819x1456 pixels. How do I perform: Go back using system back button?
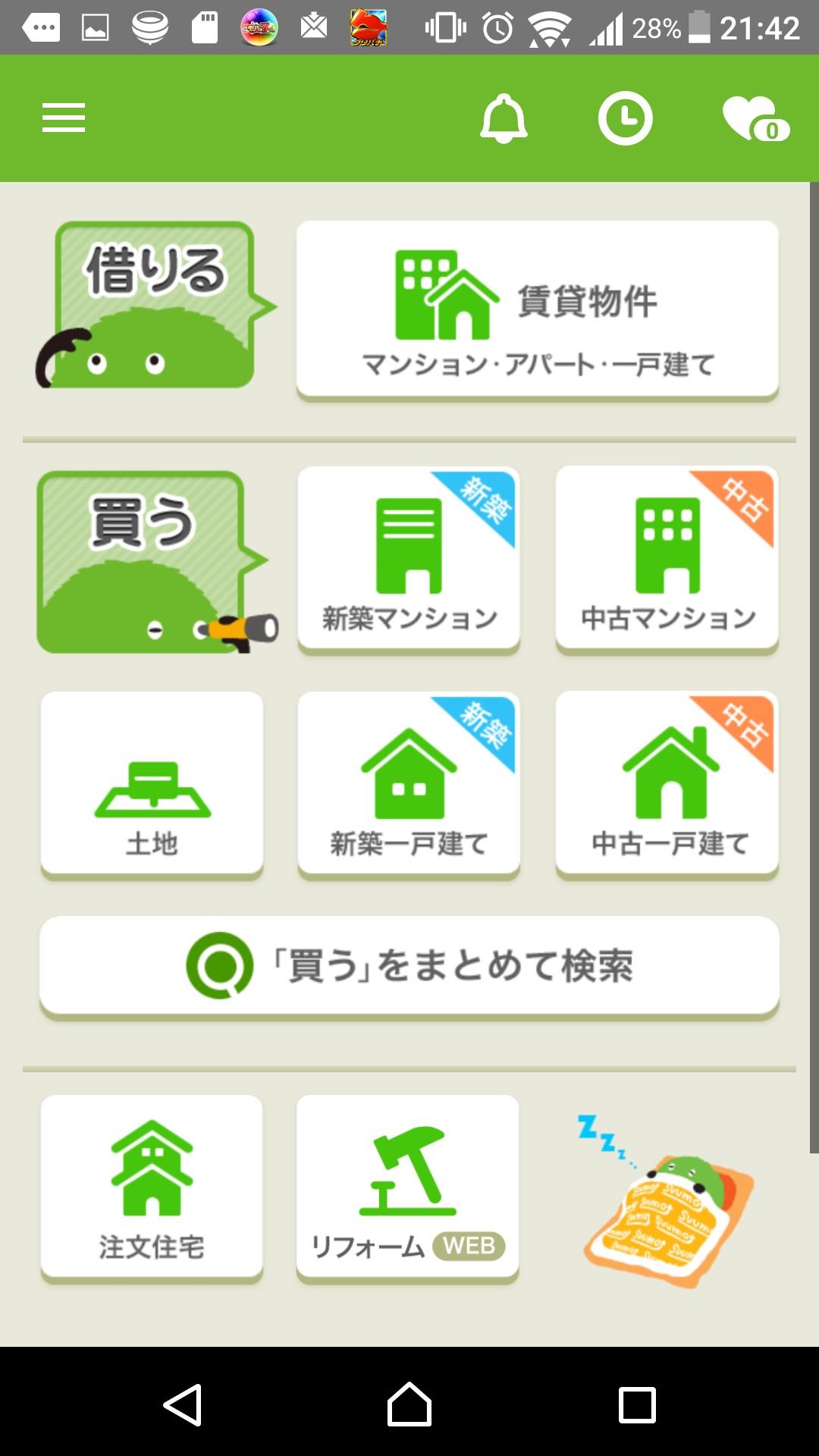[x=183, y=1404]
